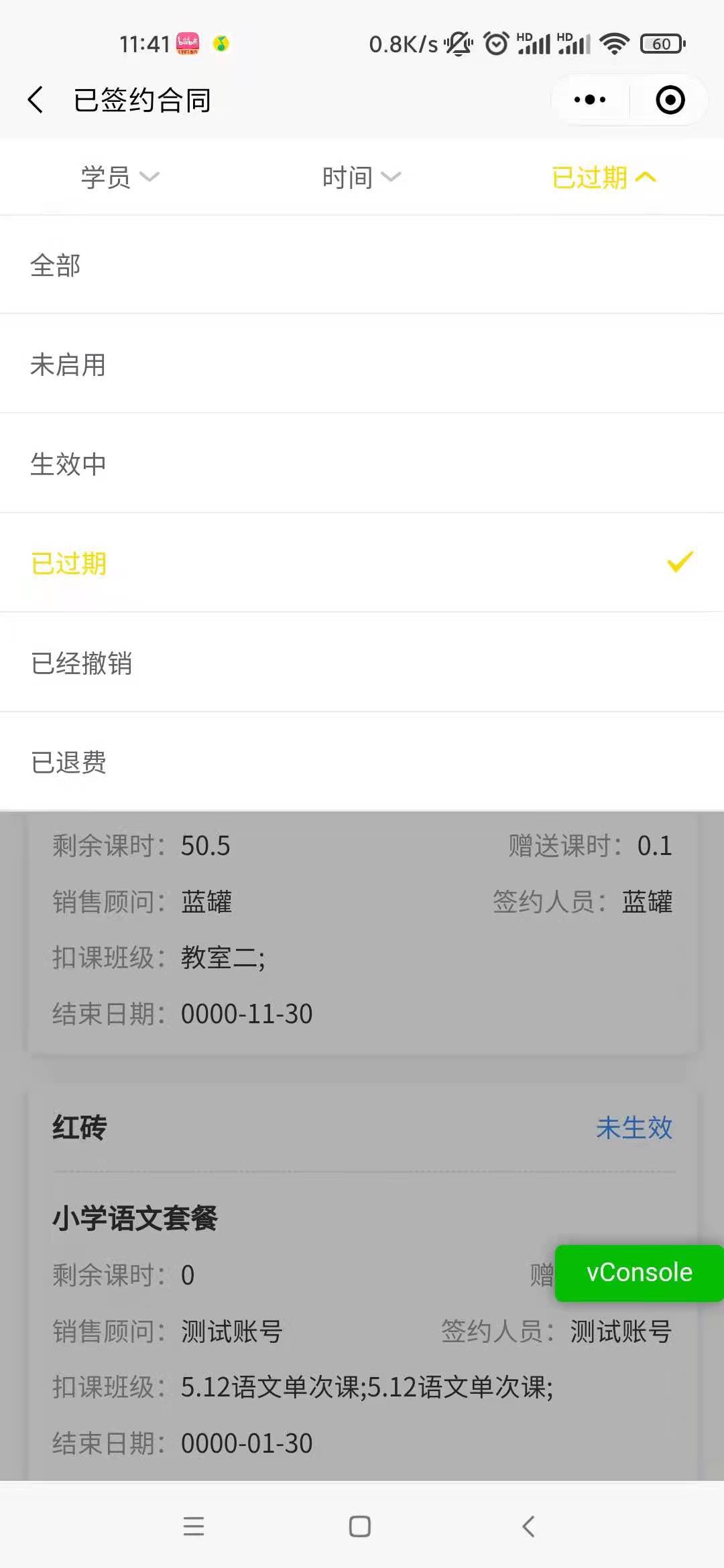Screen dimensions: 724x1568
Task: Go back from 已签约合同 page
Action: pyautogui.click(x=36, y=100)
